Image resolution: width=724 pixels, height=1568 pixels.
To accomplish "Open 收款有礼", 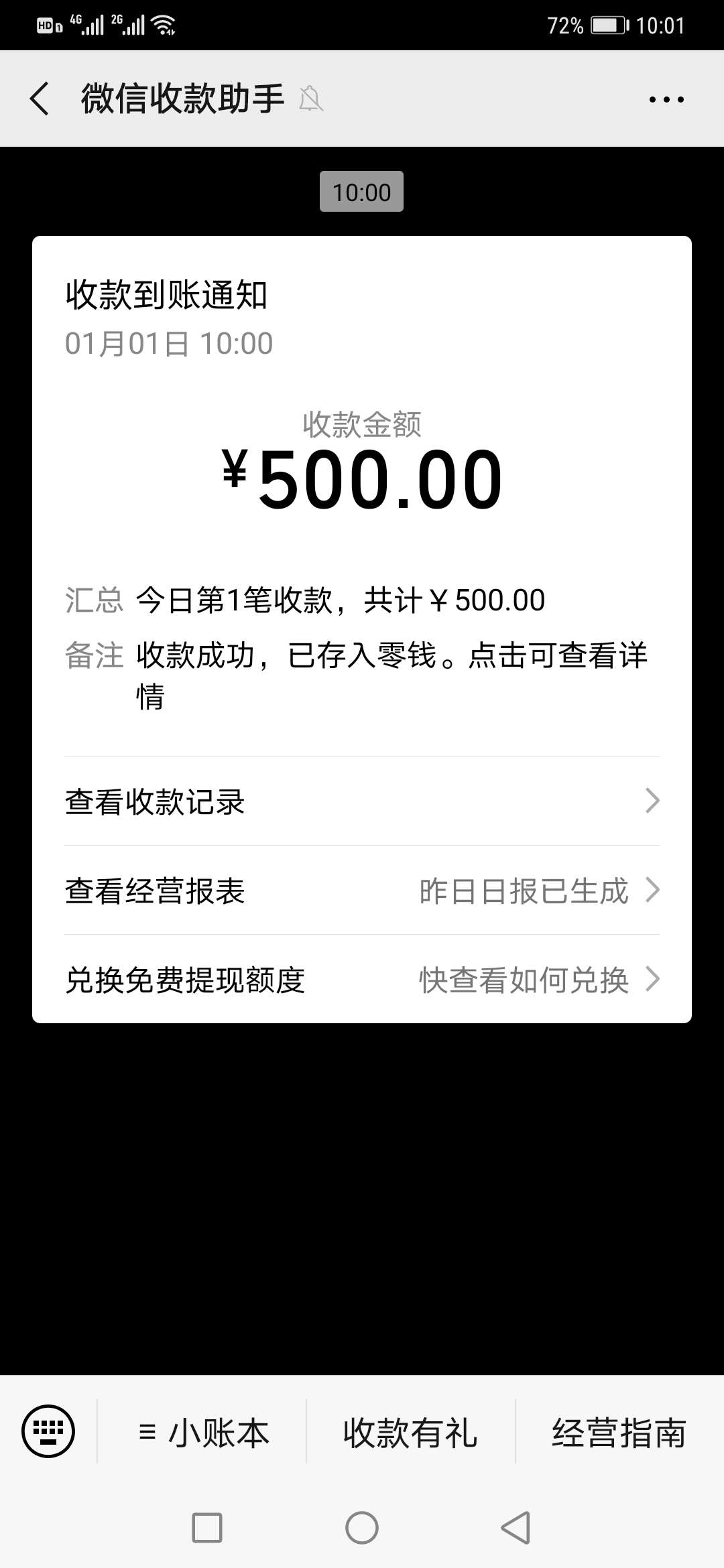I will click(x=410, y=1432).
